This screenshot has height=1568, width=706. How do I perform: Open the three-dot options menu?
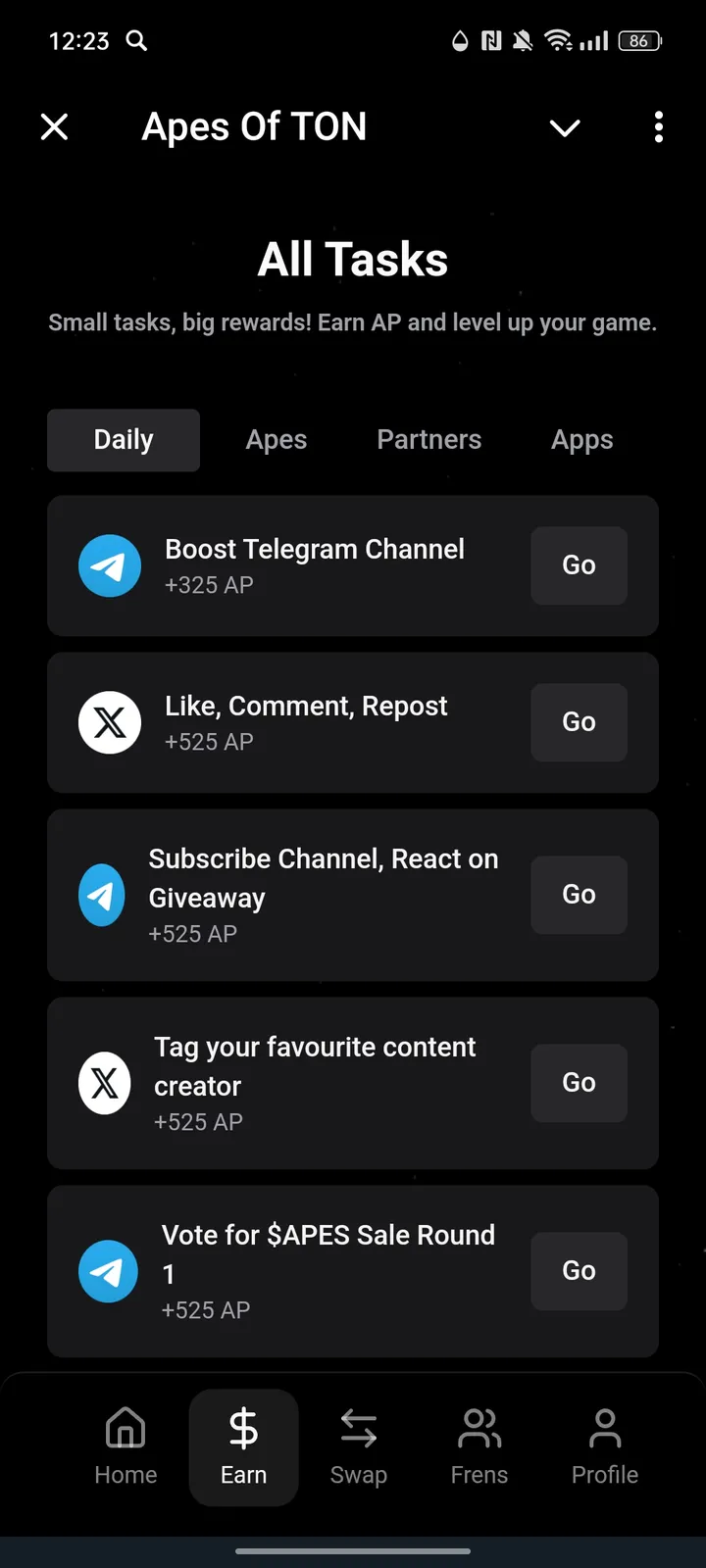[658, 127]
